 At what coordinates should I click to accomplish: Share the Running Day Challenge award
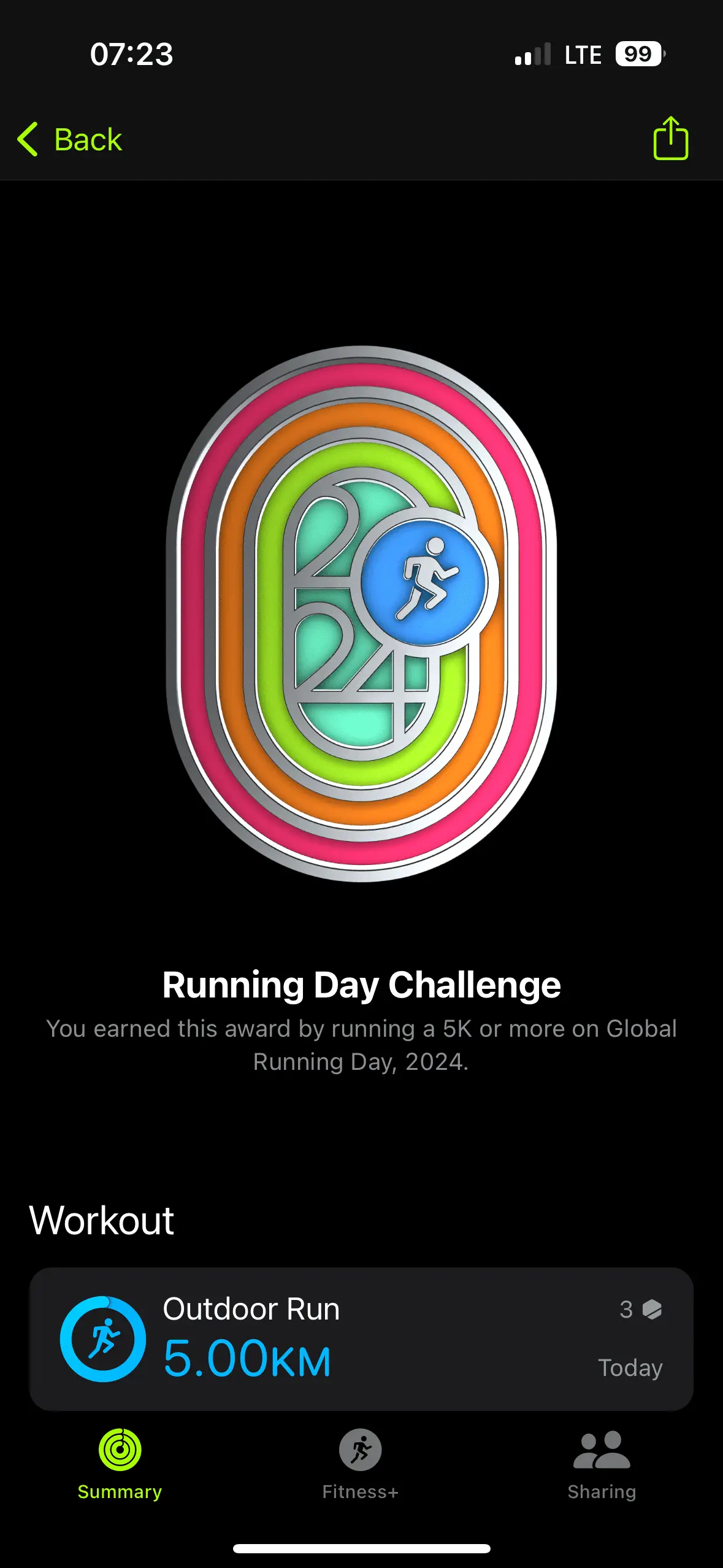(670, 139)
